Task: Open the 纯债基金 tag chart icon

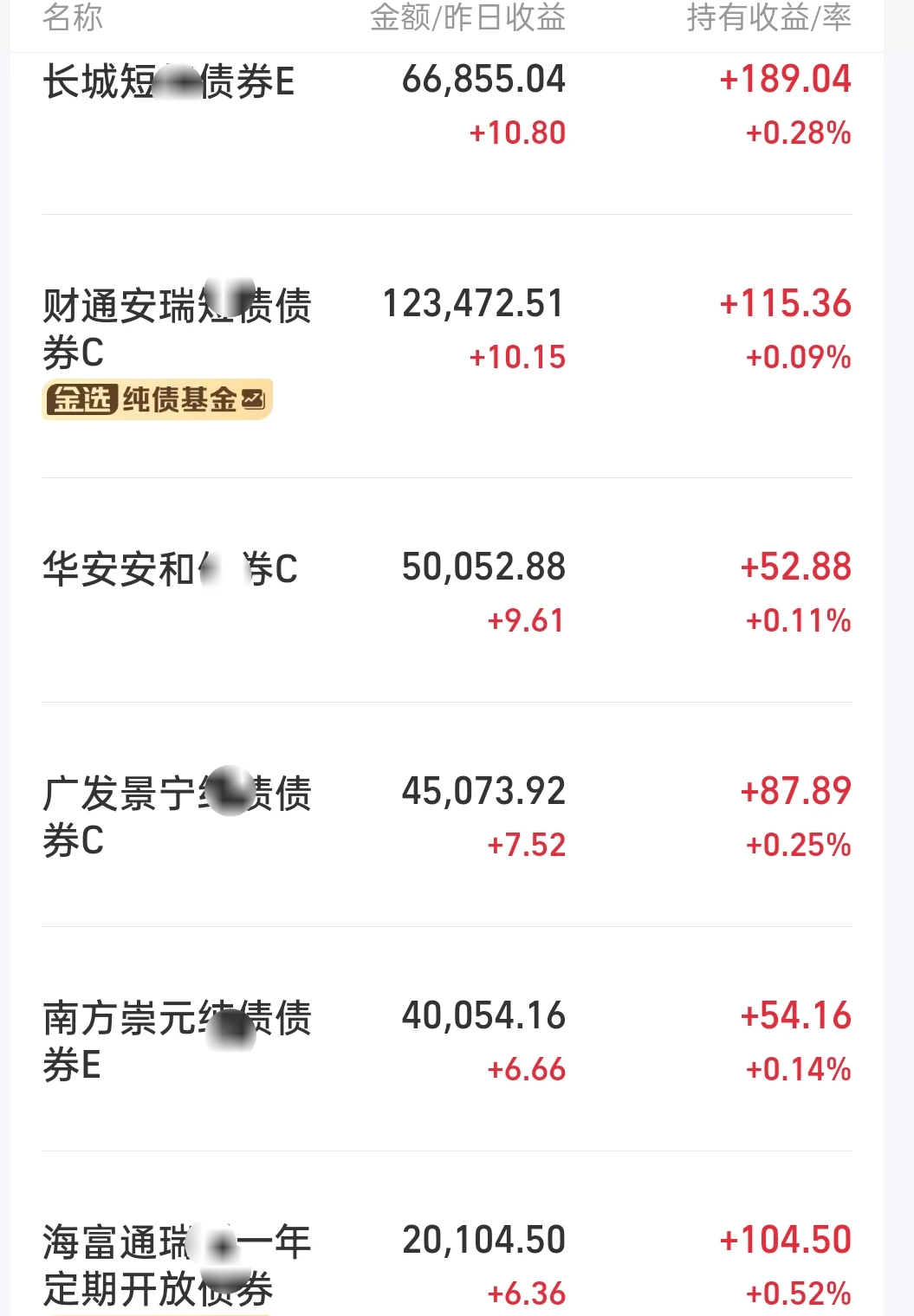Action: pos(254,400)
